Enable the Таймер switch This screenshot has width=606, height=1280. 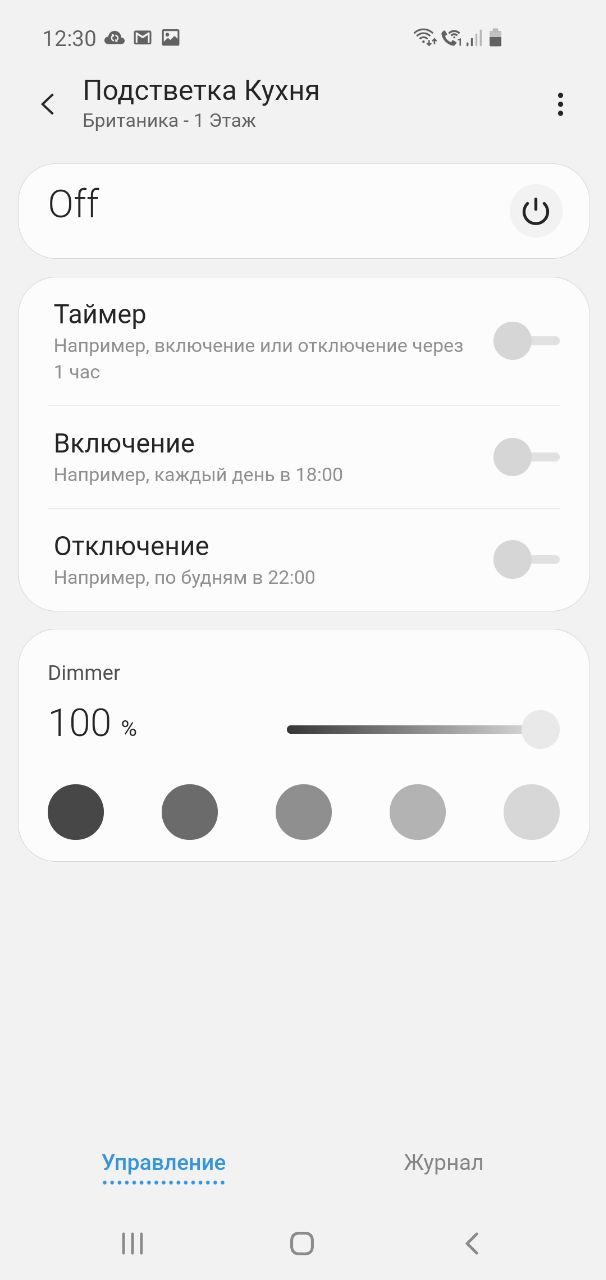(x=526, y=341)
